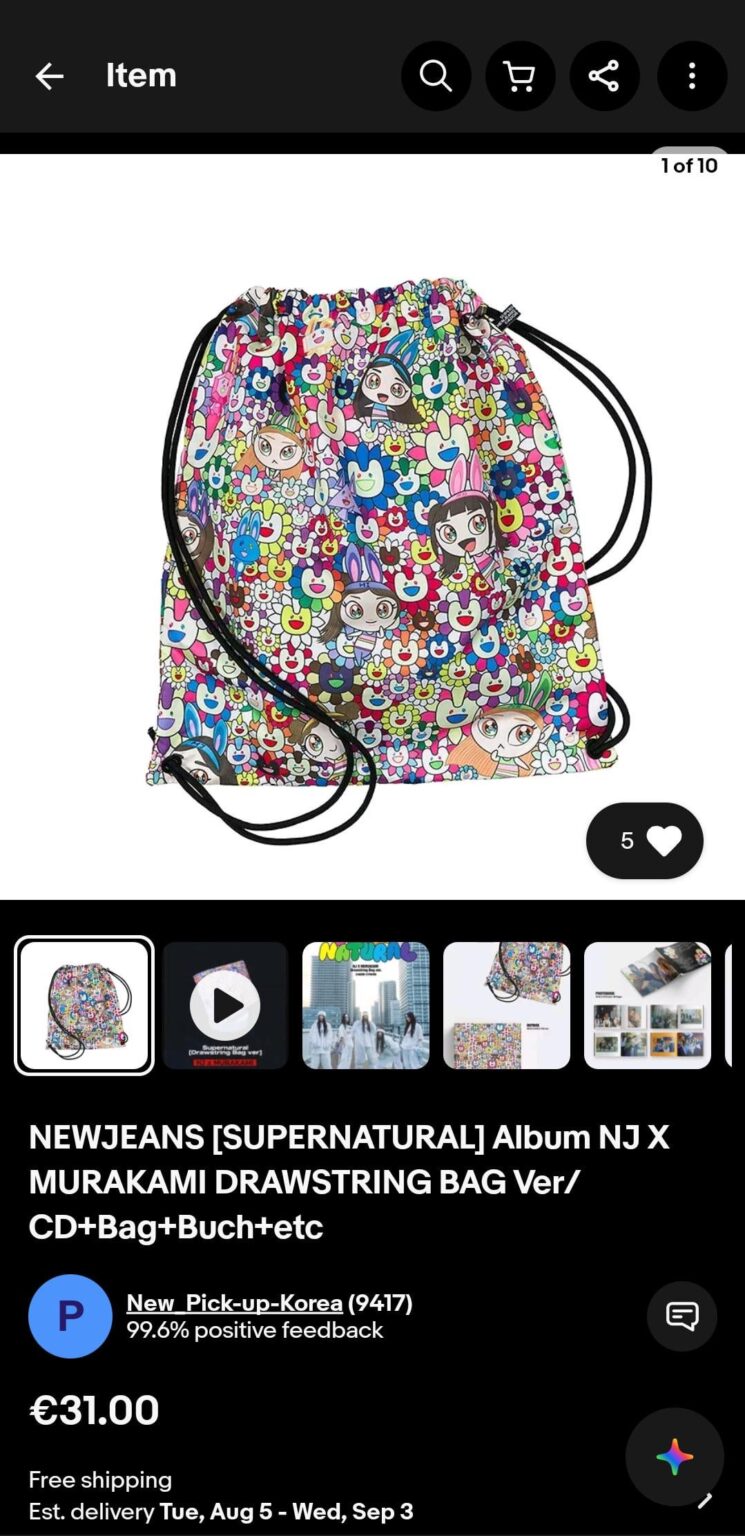Play the product video thumbnail
This screenshot has width=745, height=1536.
pyautogui.click(x=225, y=1005)
